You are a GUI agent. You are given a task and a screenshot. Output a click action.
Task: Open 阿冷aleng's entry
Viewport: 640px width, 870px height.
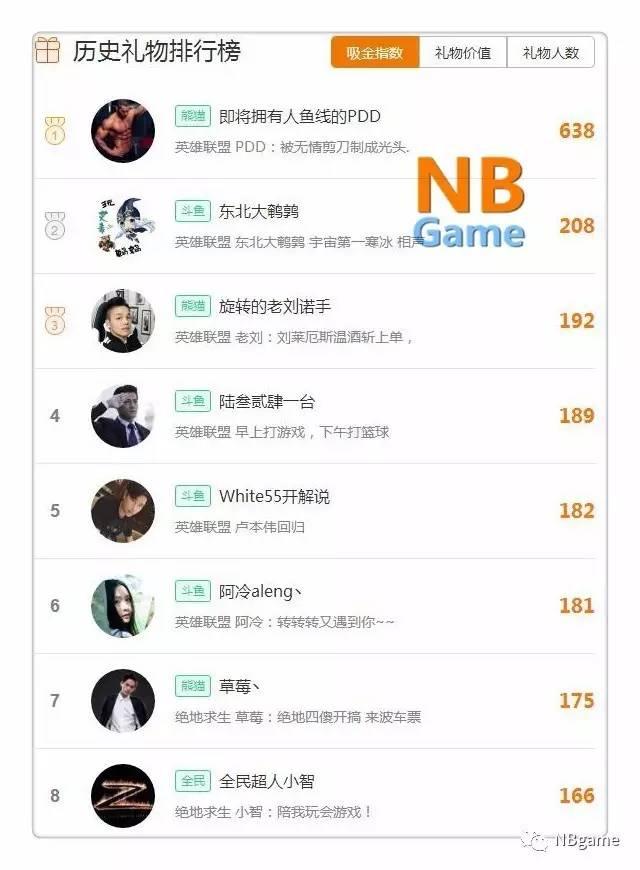tap(315, 606)
